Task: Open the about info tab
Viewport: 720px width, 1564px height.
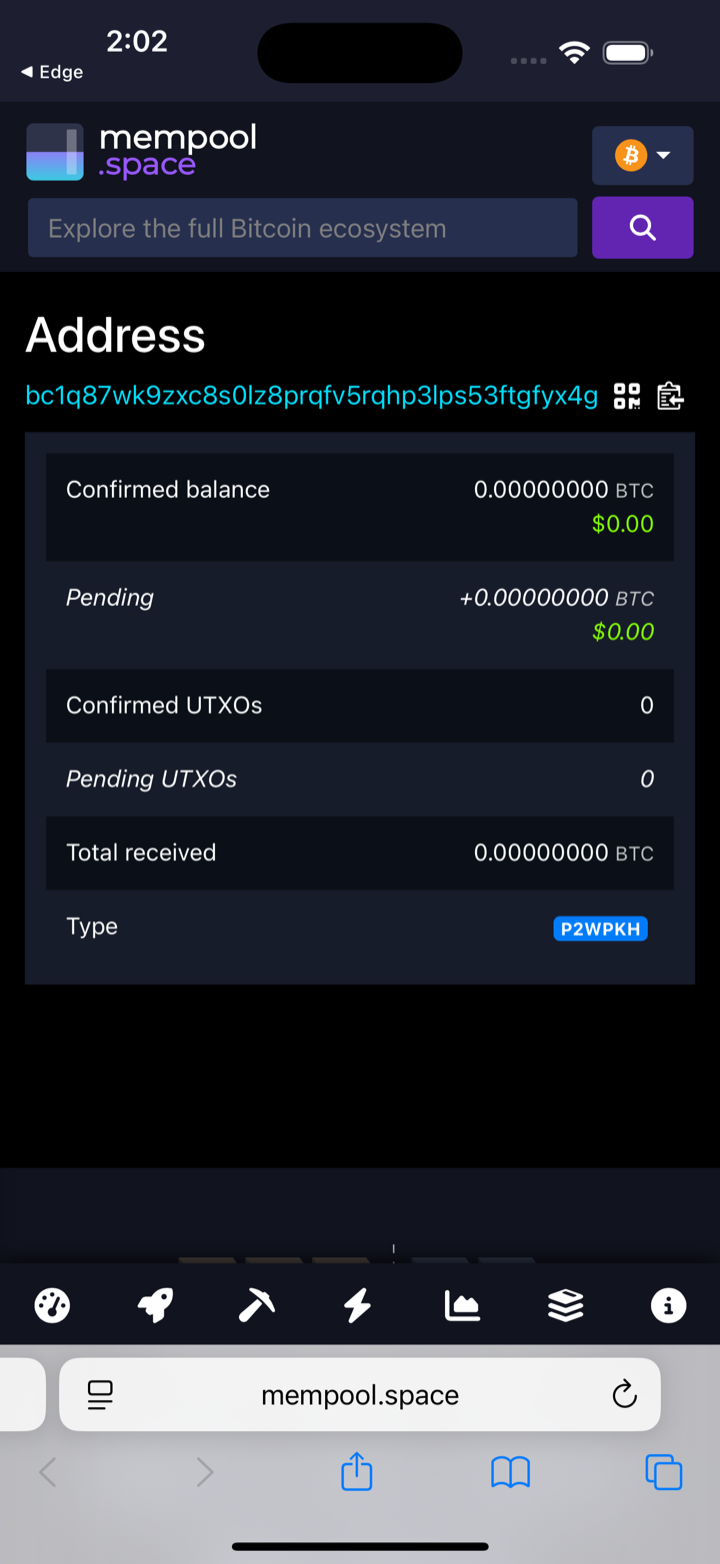Action: (x=668, y=1305)
